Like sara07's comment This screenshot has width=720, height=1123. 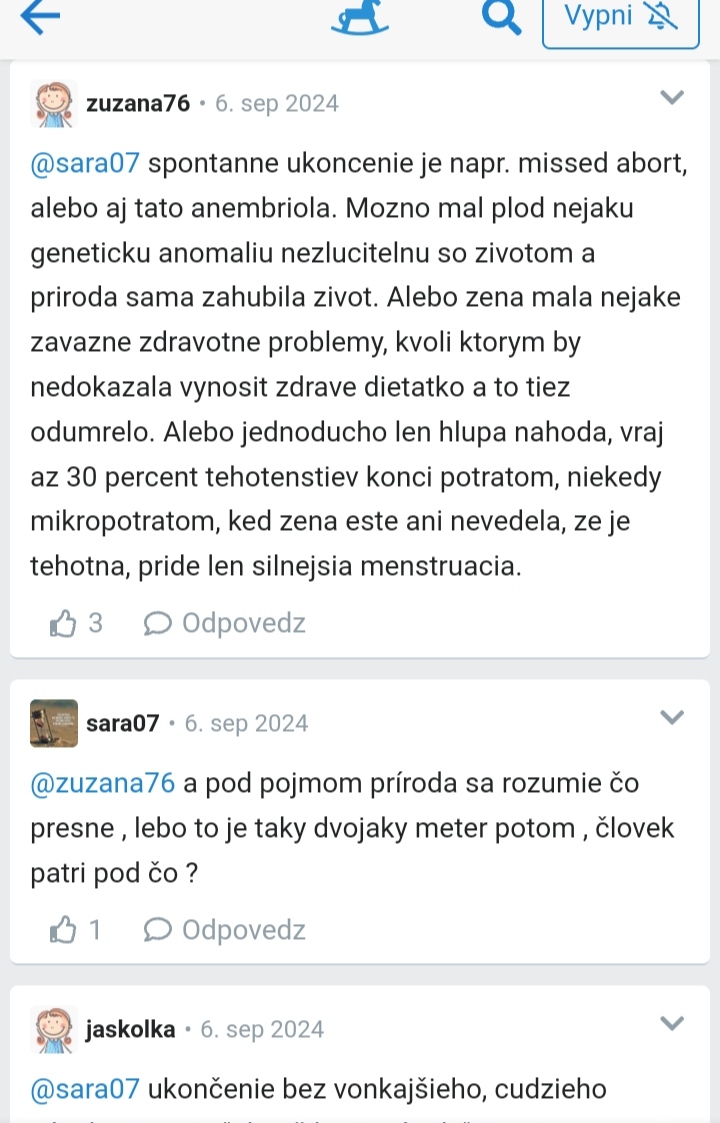[x=64, y=930]
